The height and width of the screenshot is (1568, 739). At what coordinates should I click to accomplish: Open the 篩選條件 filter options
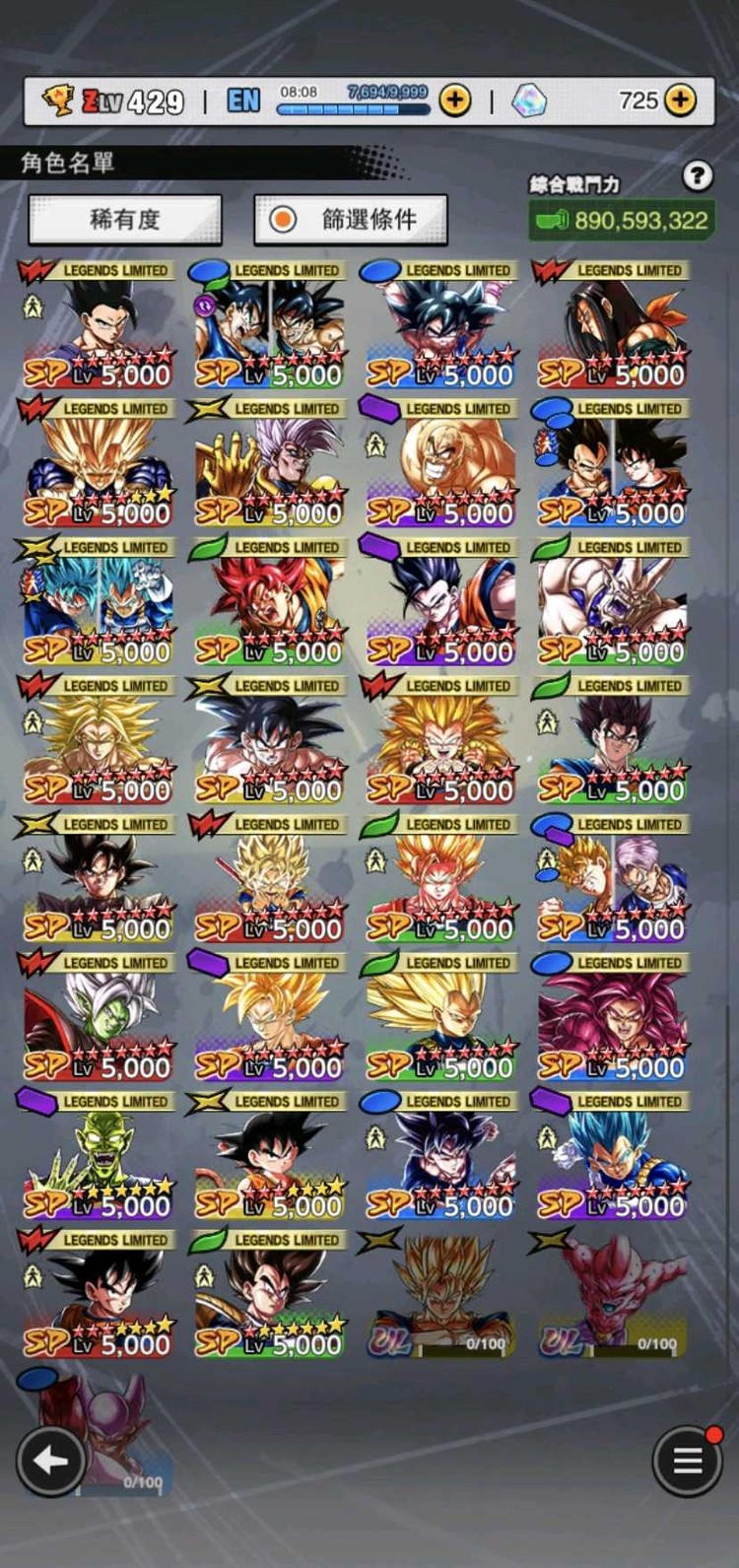pyautogui.click(x=351, y=219)
